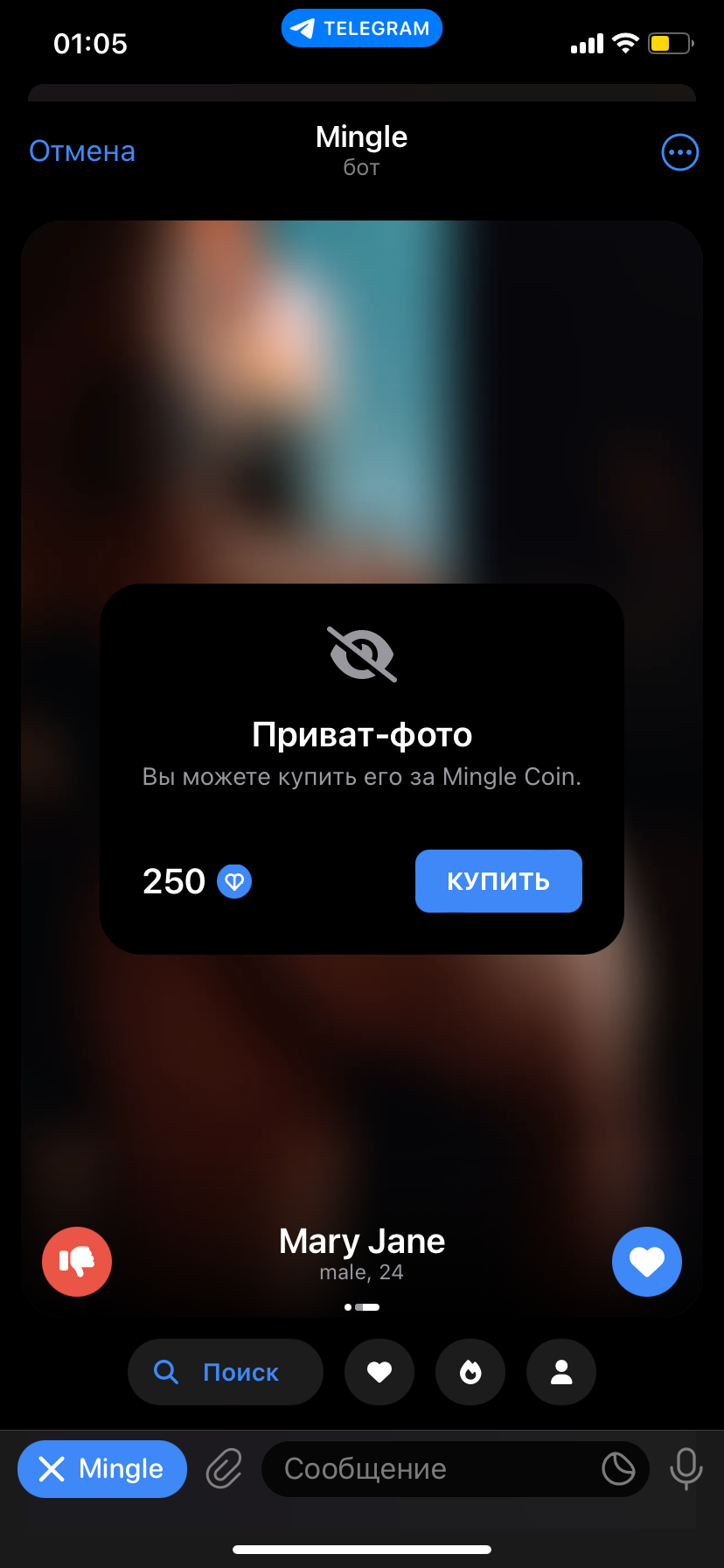Attach a file with the paperclip
724x1568 pixels.
click(x=224, y=1469)
